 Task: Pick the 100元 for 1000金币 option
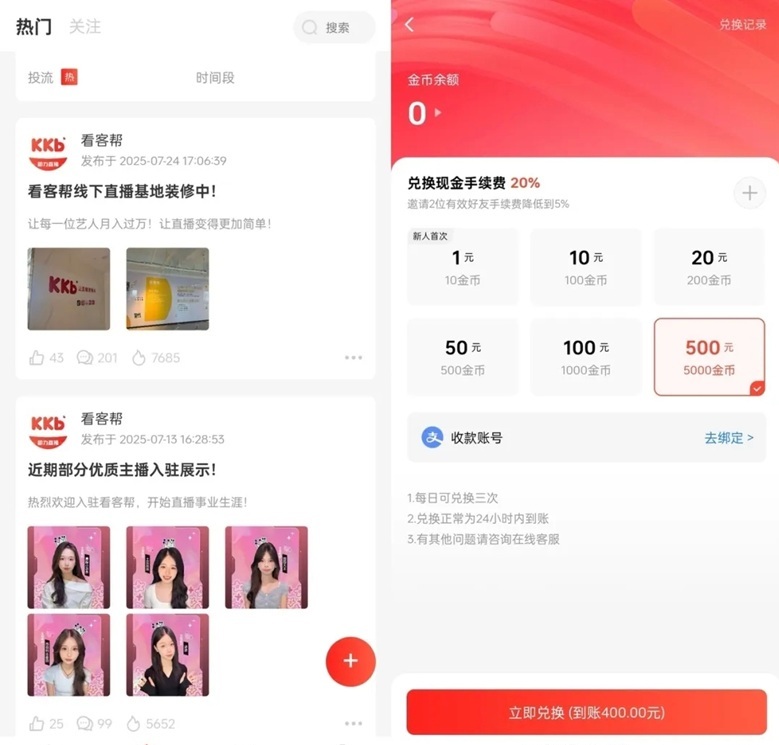coord(586,357)
